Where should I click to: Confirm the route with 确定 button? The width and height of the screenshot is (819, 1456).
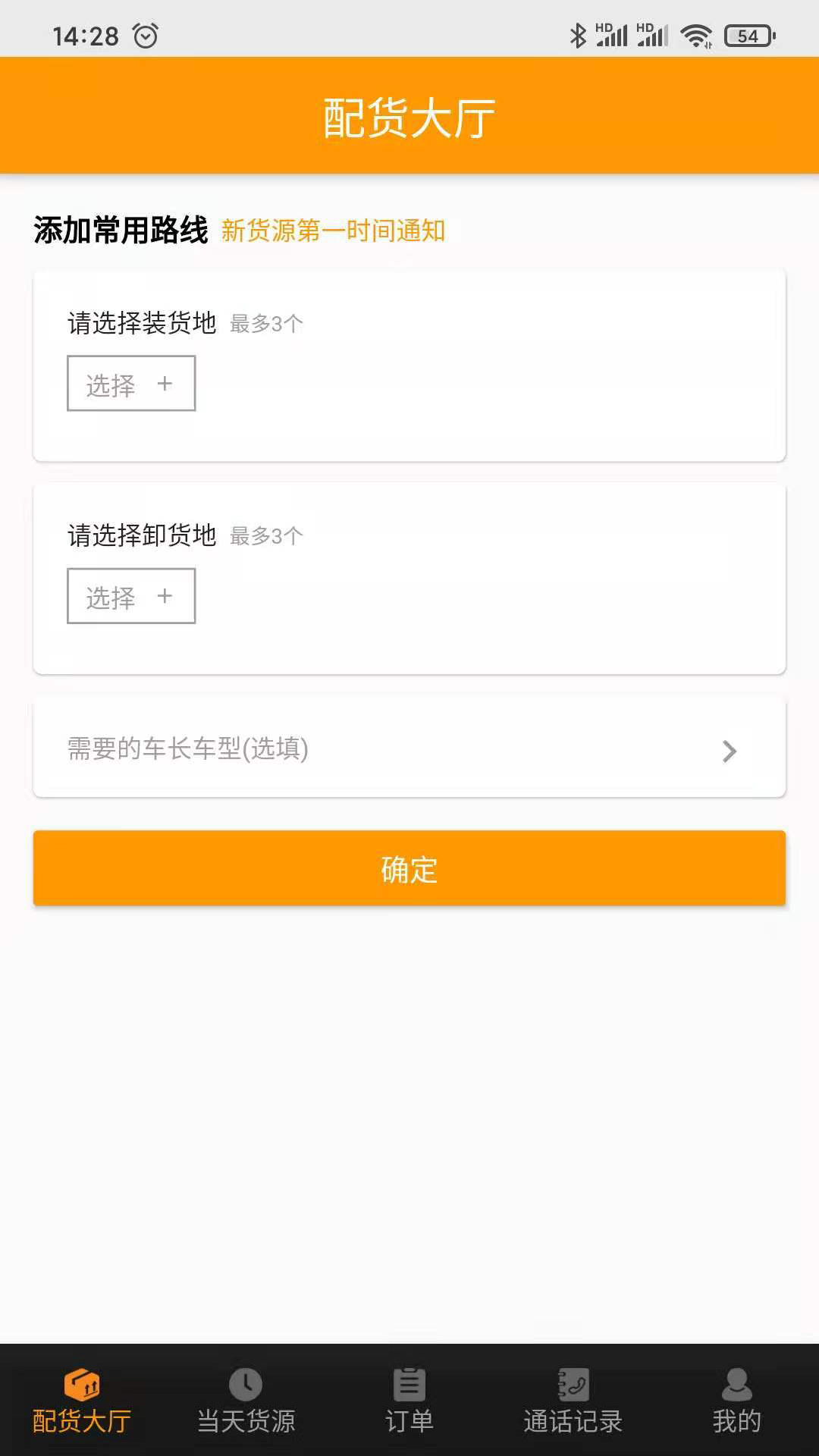click(x=409, y=869)
